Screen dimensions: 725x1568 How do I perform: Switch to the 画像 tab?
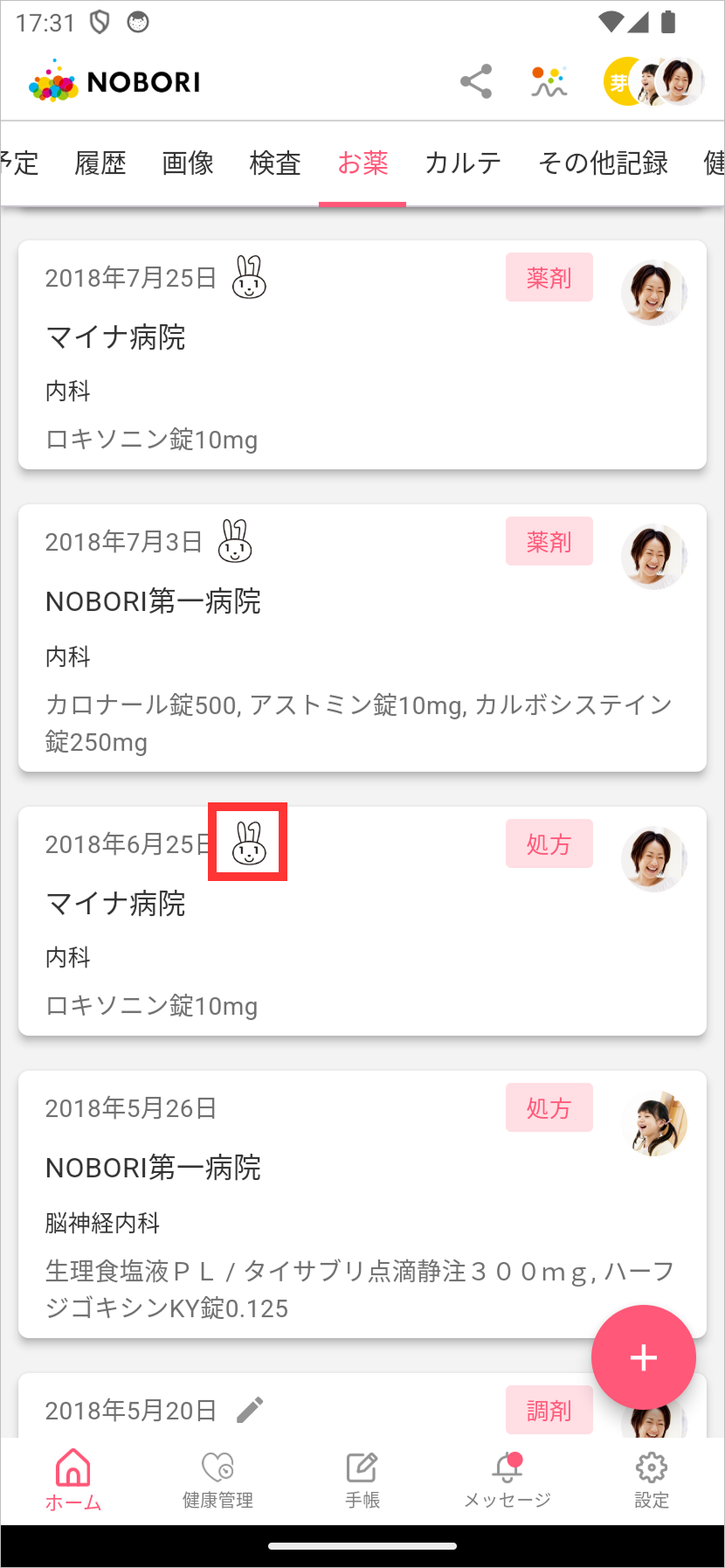coord(188,163)
